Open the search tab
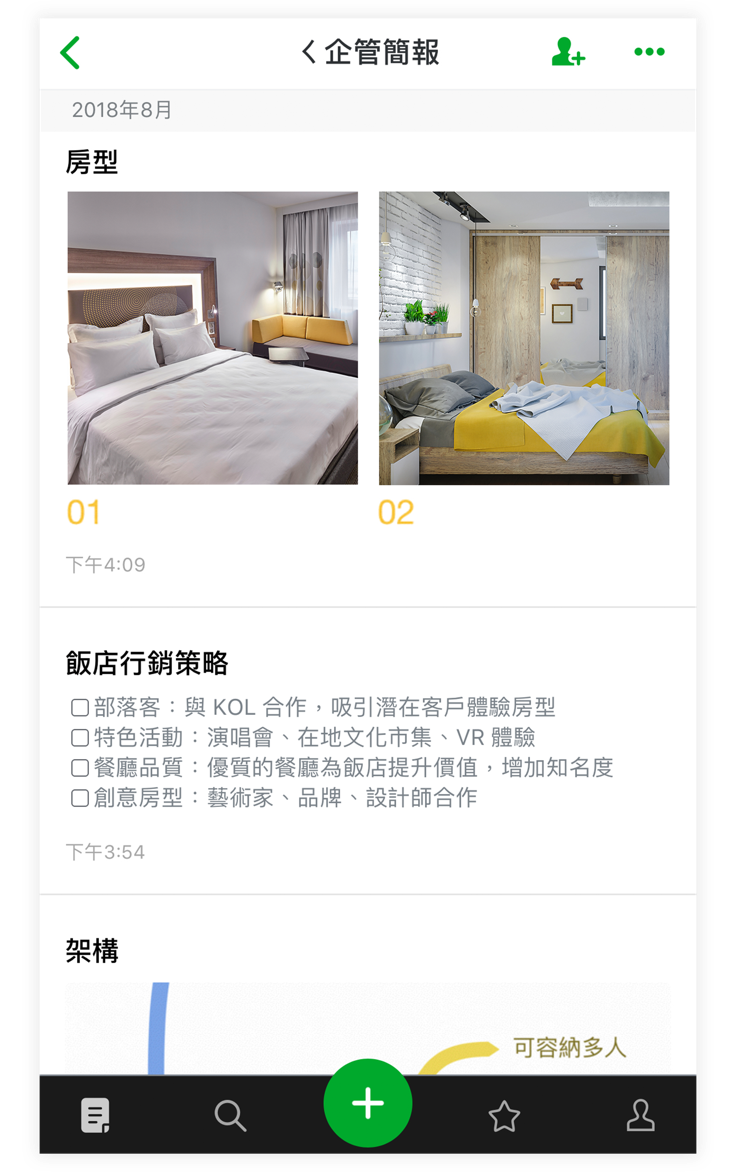Image resolution: width=736 pixels, height=1172 pixels. (230, 1115)
